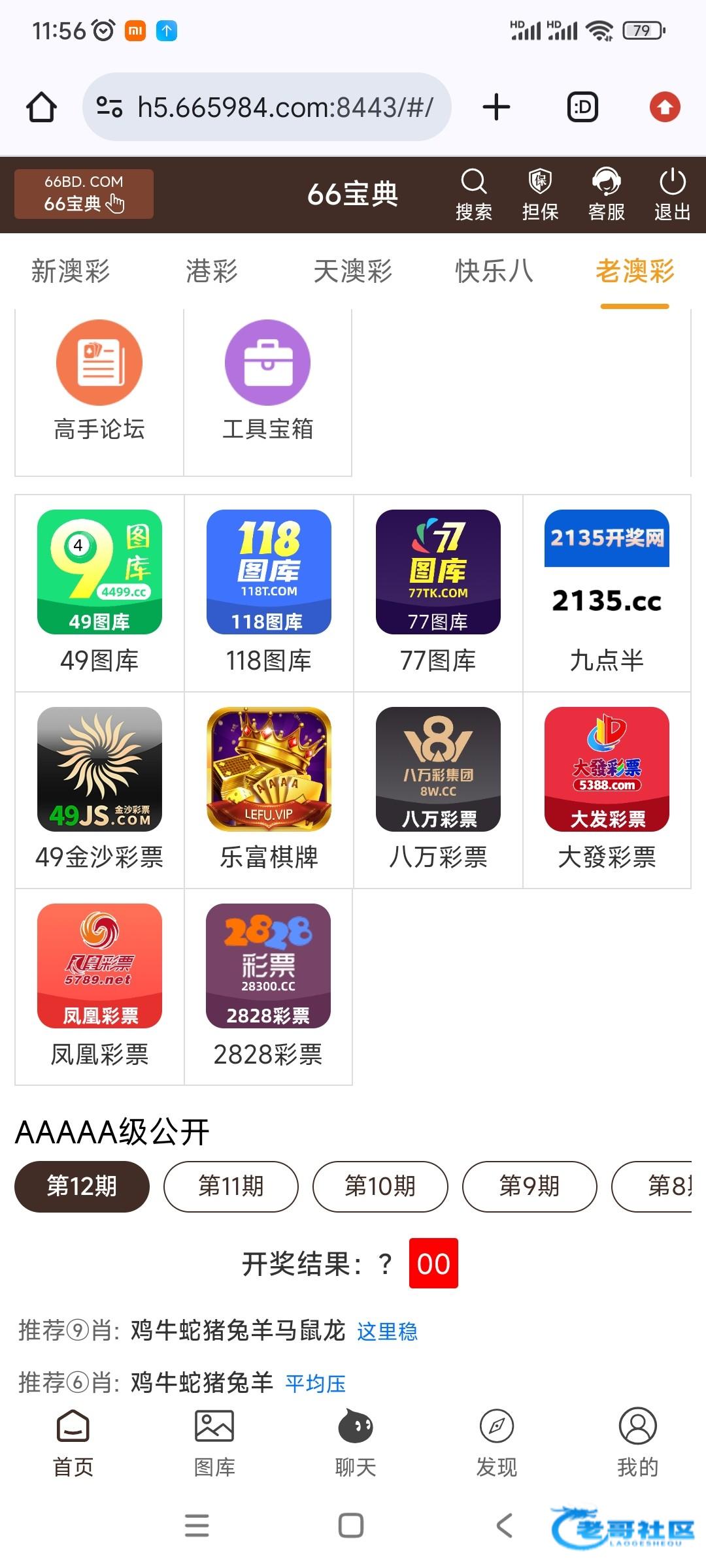The height and width of the screenshot is (1568, 706).
Task: Select the 第11期 chip
Action: (x=231, y=1186)
